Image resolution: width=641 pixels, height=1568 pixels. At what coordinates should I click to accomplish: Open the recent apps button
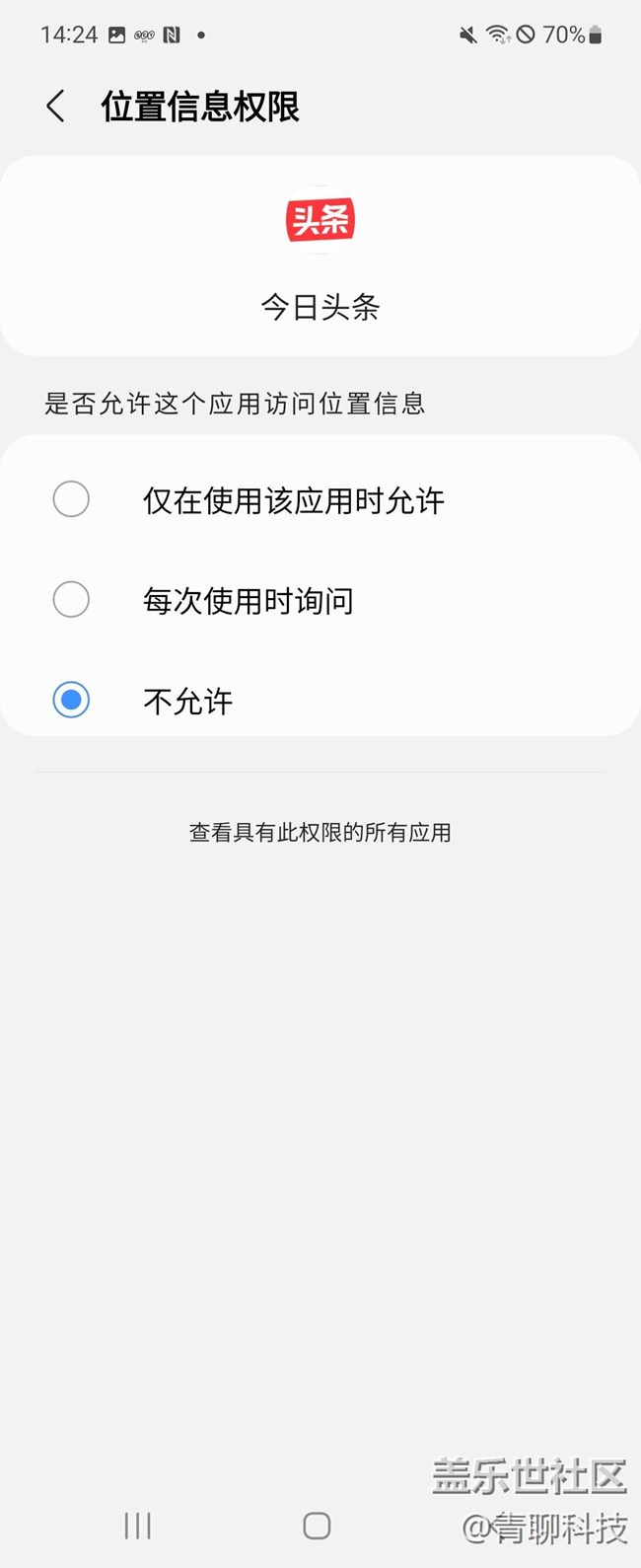(x=138, y=1526)
